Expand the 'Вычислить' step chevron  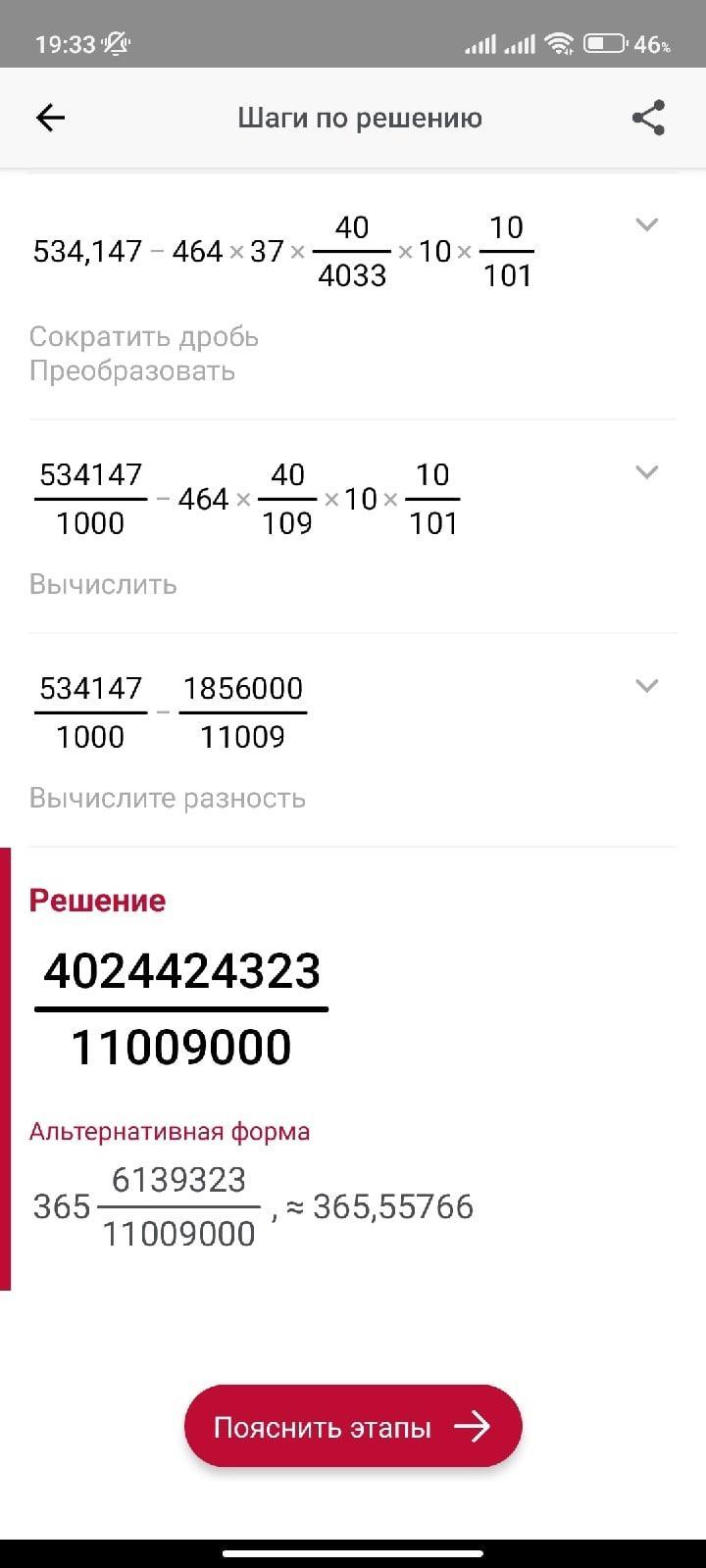coord(646,472)
